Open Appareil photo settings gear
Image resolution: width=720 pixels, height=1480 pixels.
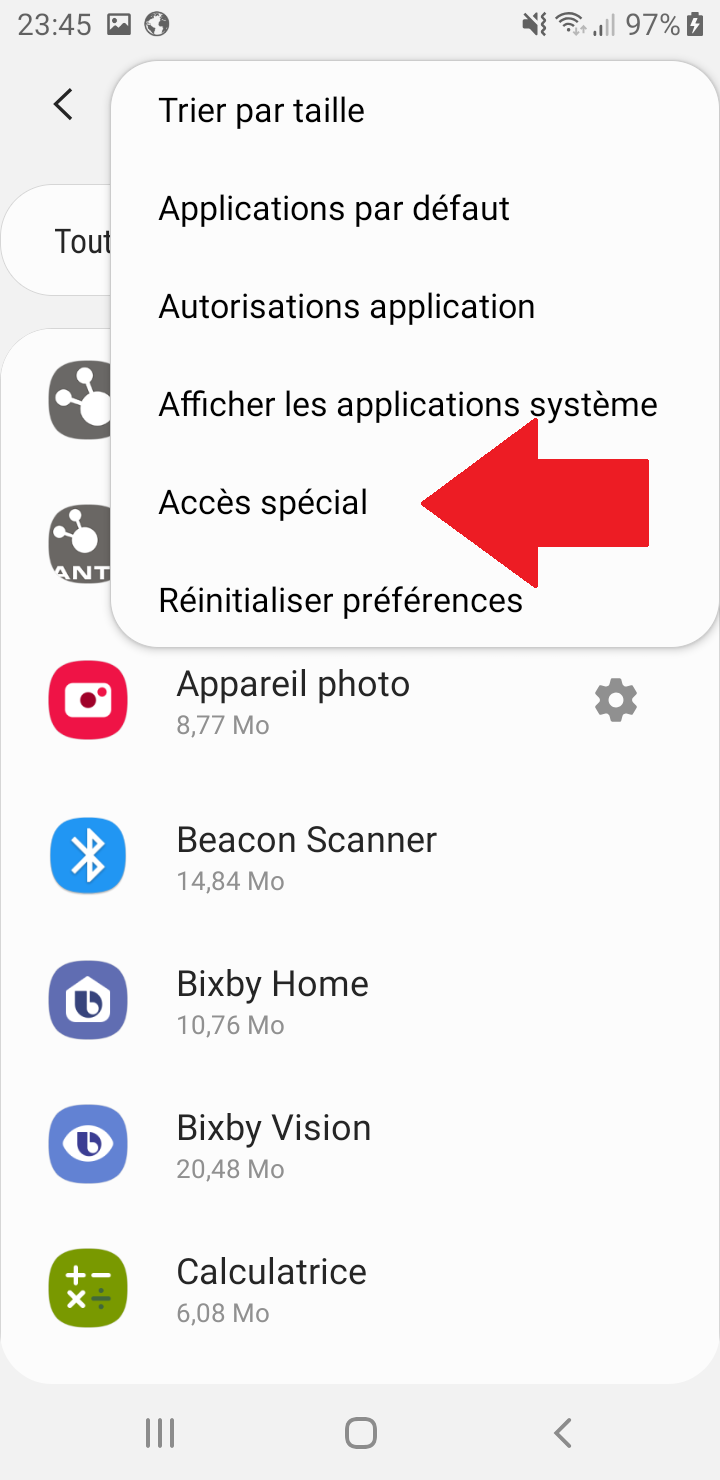[615, 700]
